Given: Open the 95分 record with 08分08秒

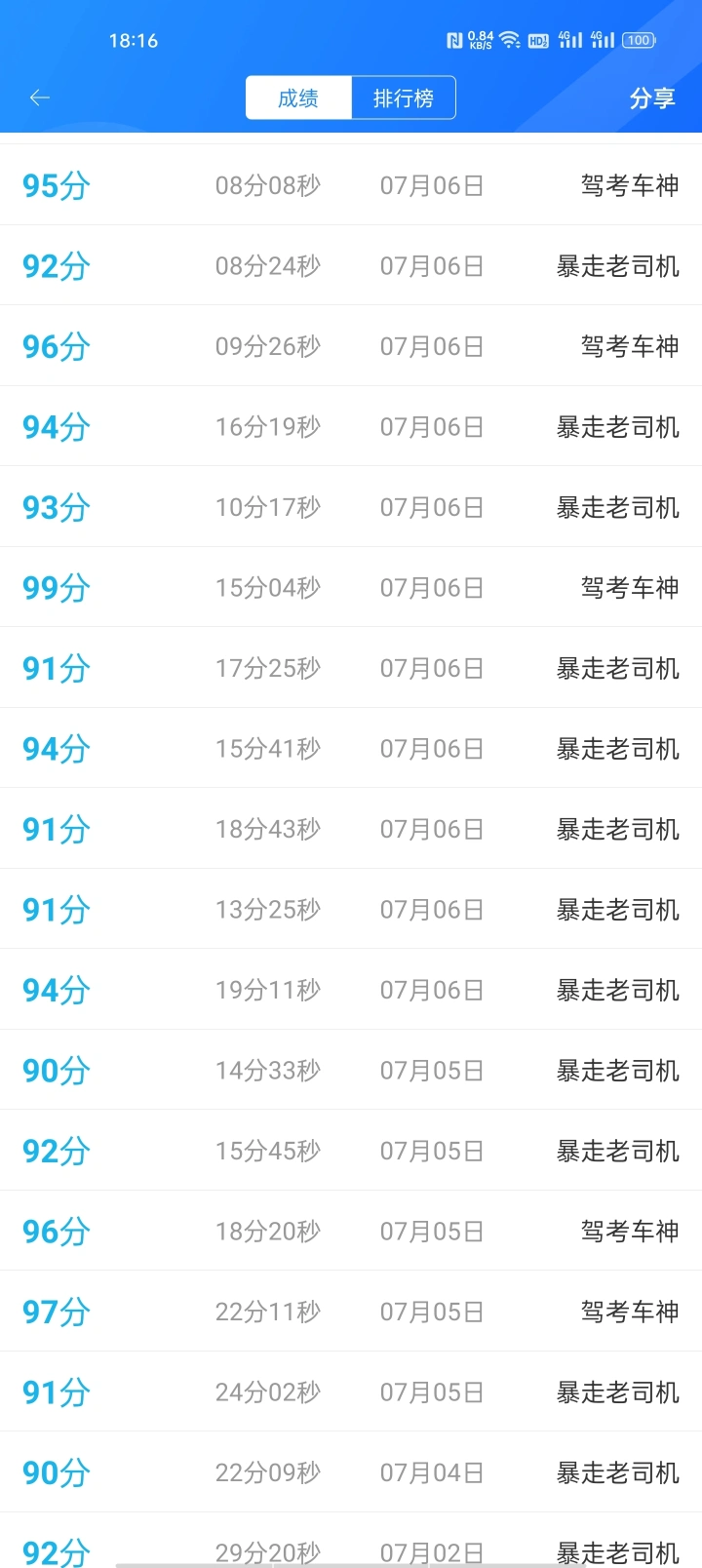Looking at the screenshot, I should point(351,185).
